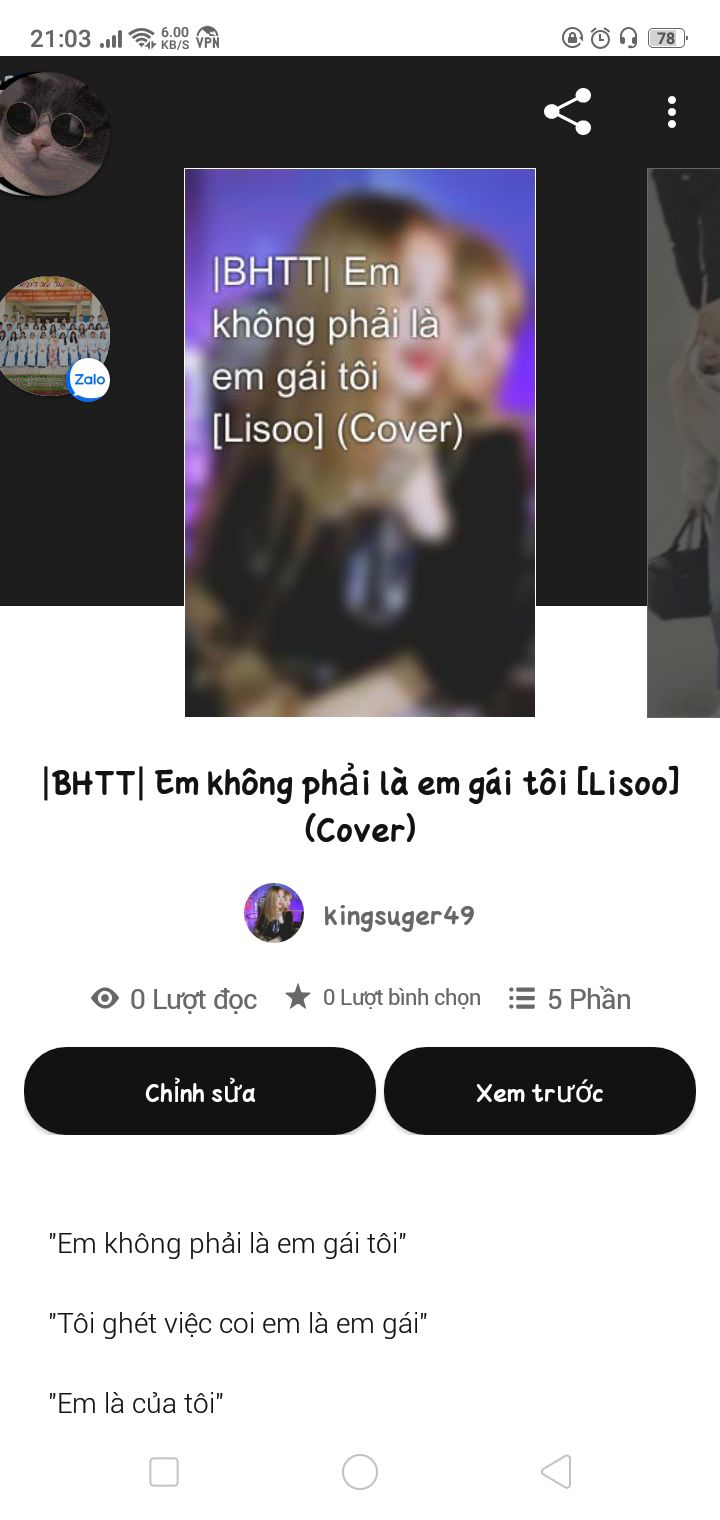Go to home screen via system home button

coord(360,1472)
